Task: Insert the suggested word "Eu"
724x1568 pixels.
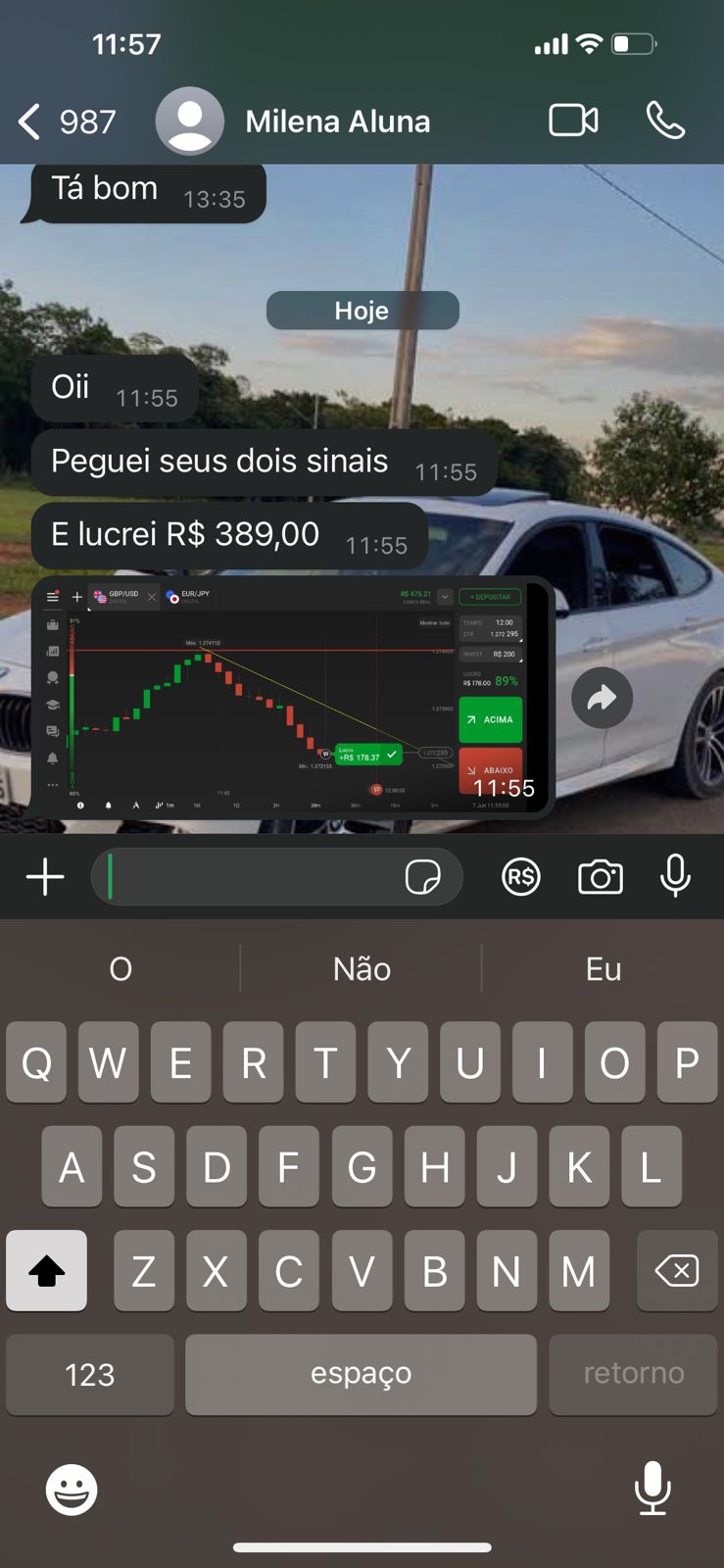Action: 603,969
